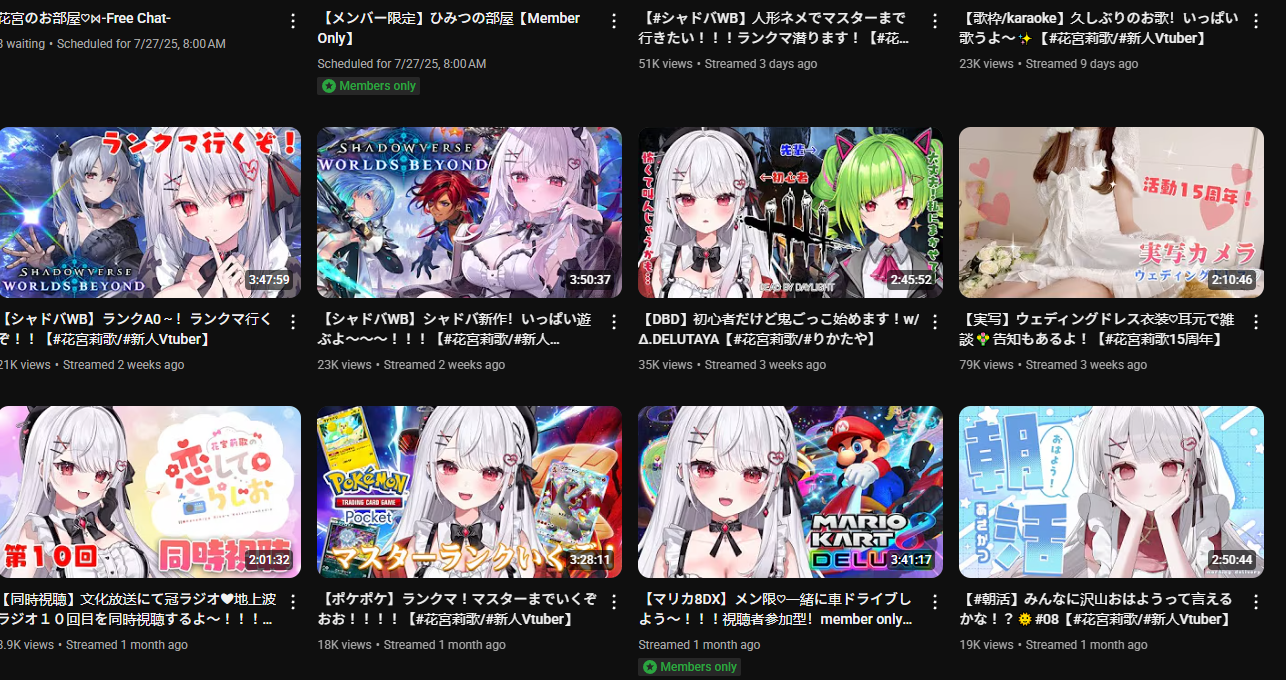1286x680 pixels.
Task: Open the Shadowverse ランクマ行くぞ video thumbnail
Action: point(150,212)
